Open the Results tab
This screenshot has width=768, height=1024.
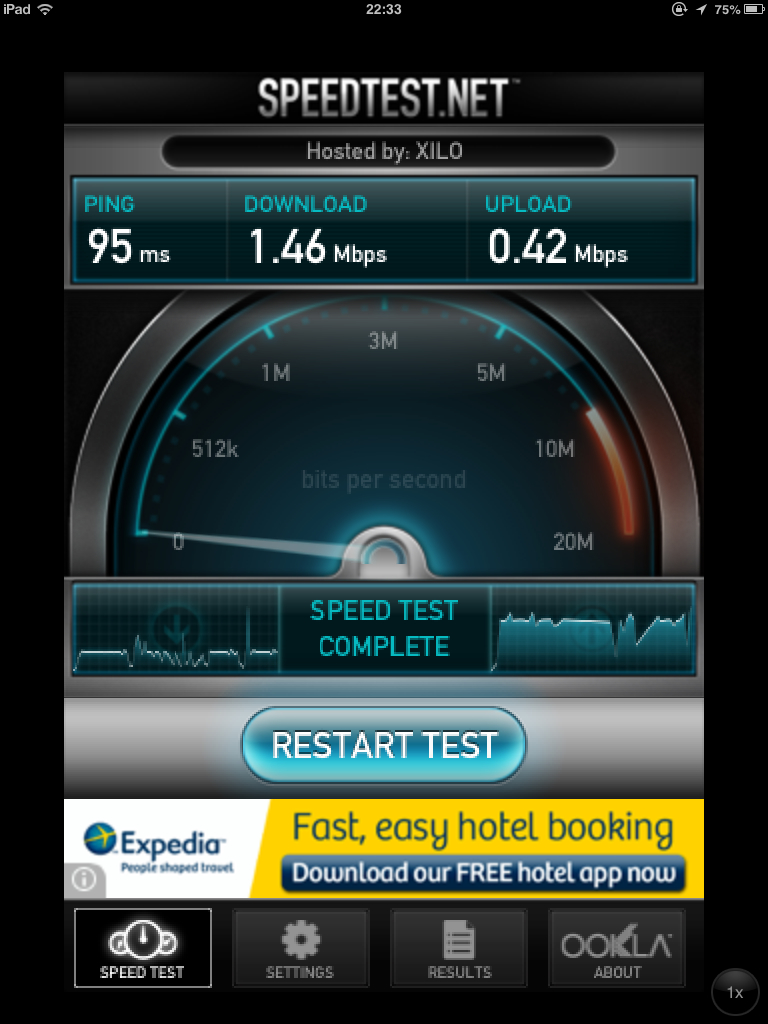tap(459, 948)
